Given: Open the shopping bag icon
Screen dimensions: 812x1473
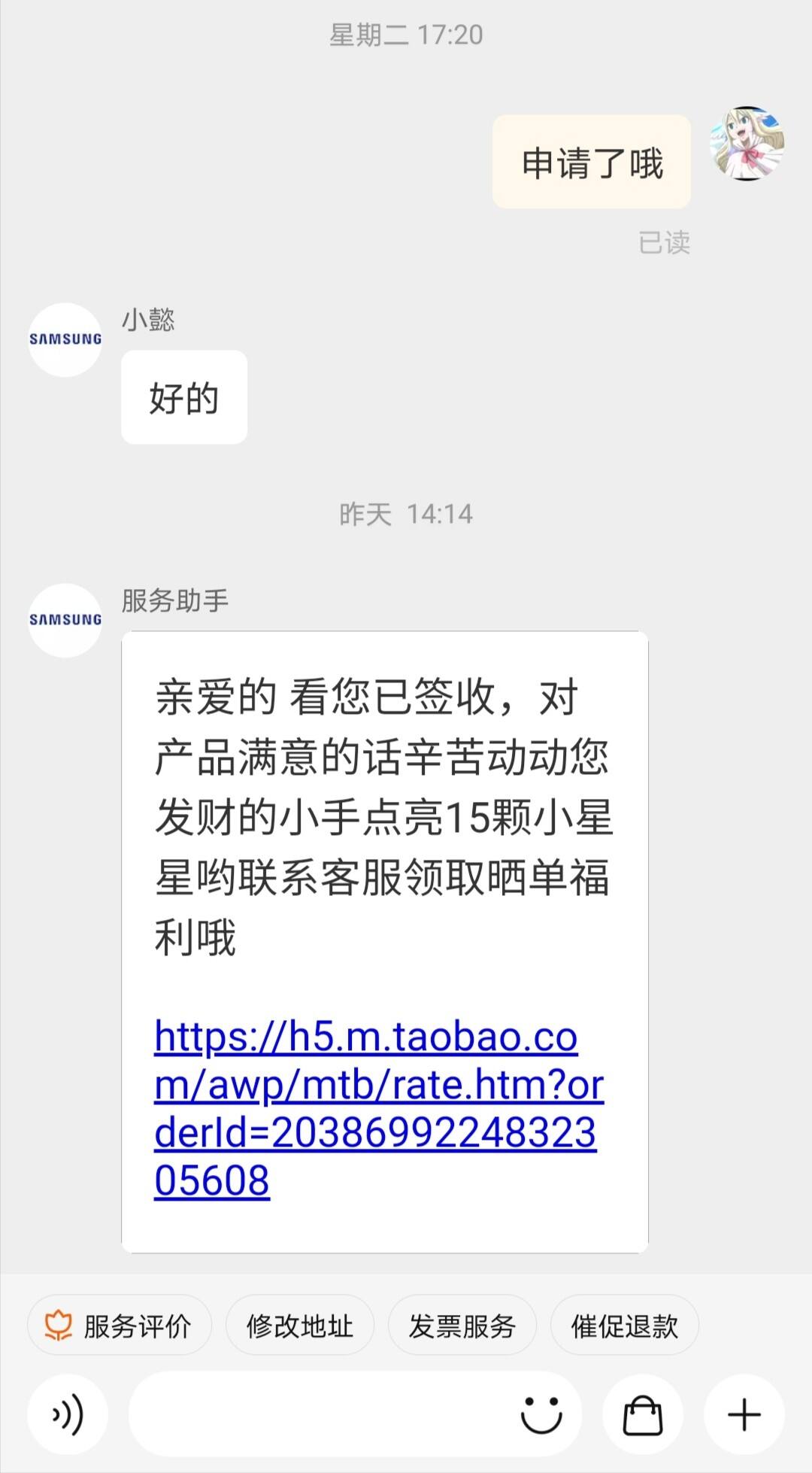Looking at the screenshot, I should pyautogui.click(x=643, y=1415).
